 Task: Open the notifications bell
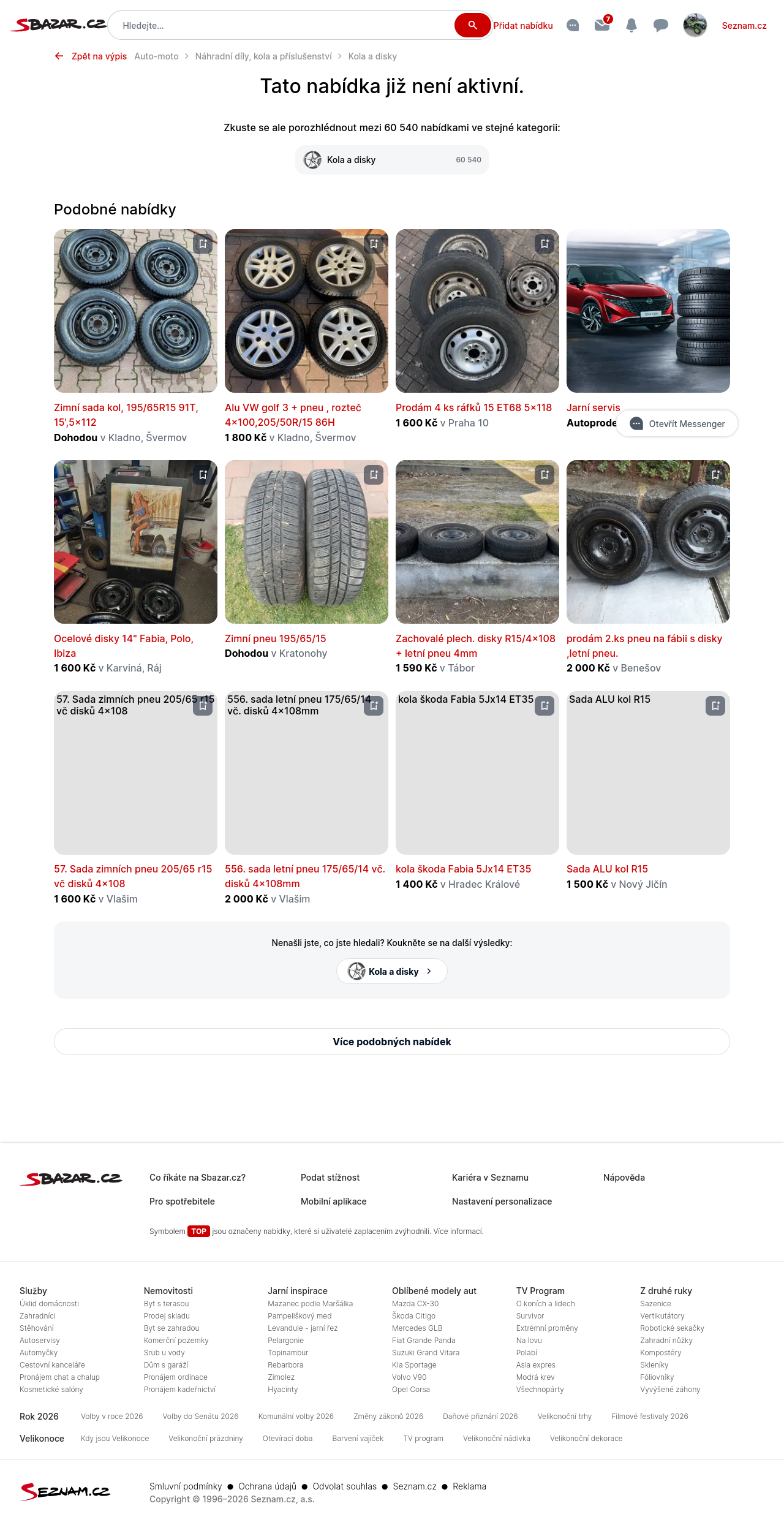(x=631, y=25)
